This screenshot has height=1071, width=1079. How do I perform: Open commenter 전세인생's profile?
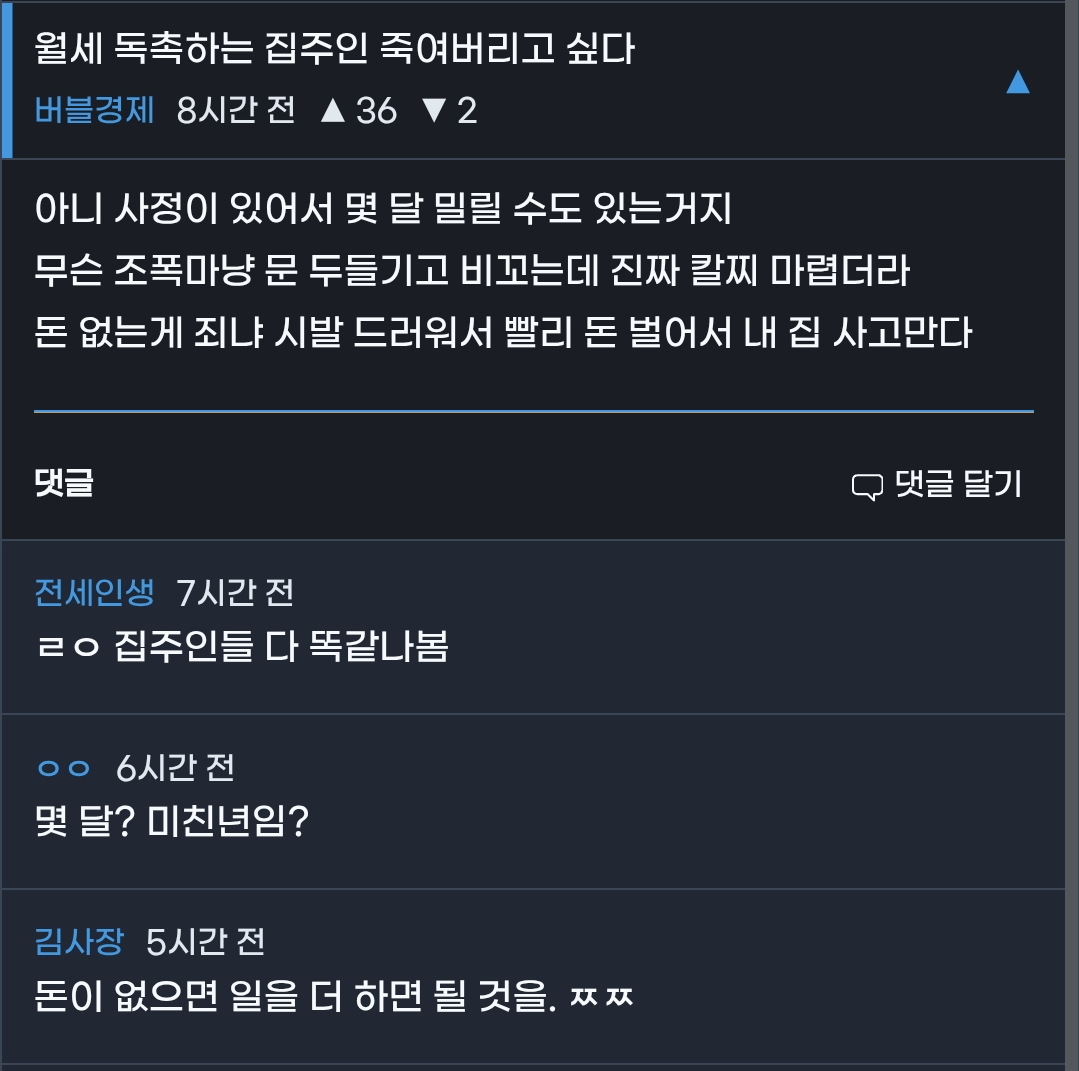click(x=94, y=593)
